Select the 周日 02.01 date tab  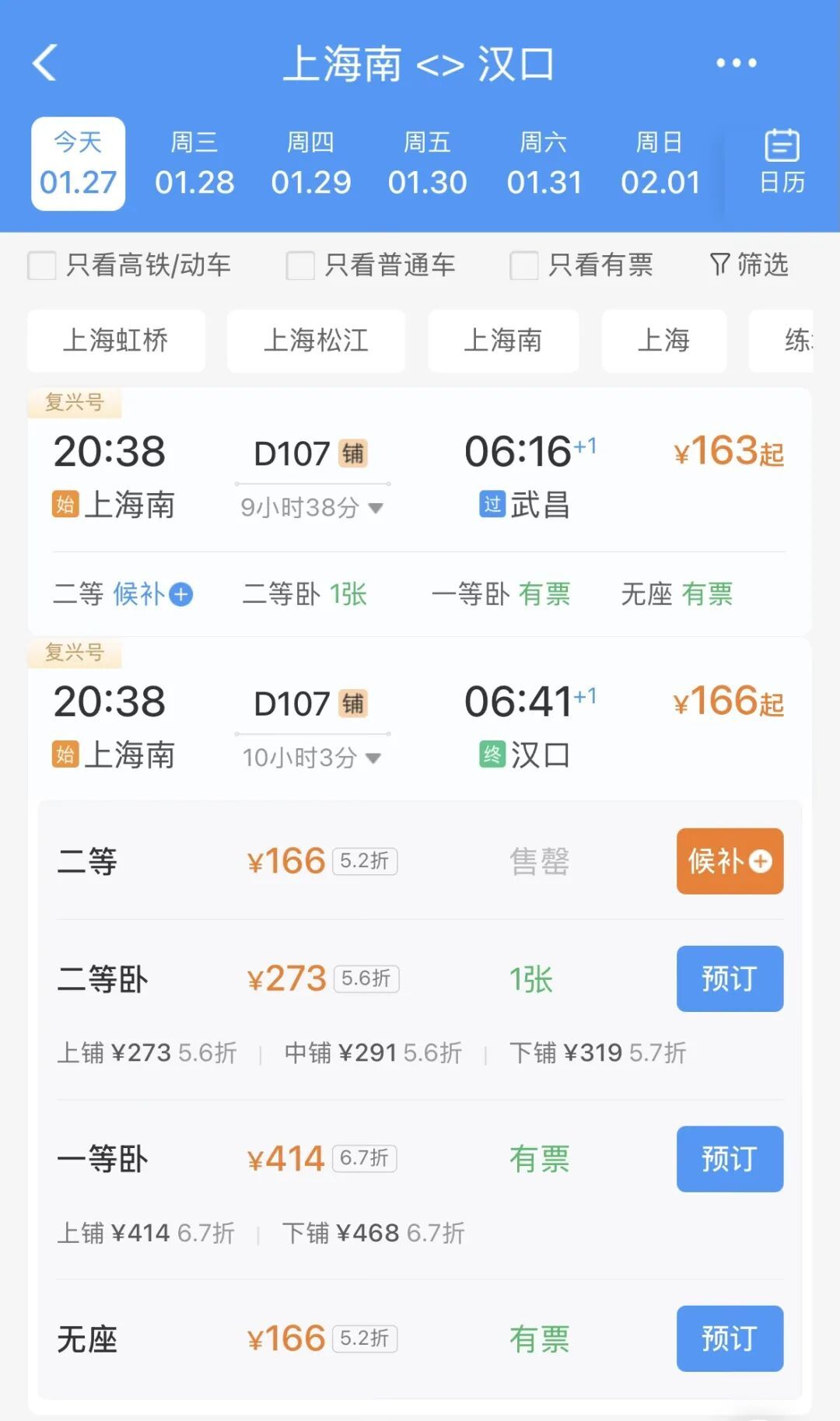tap(661, 163)
